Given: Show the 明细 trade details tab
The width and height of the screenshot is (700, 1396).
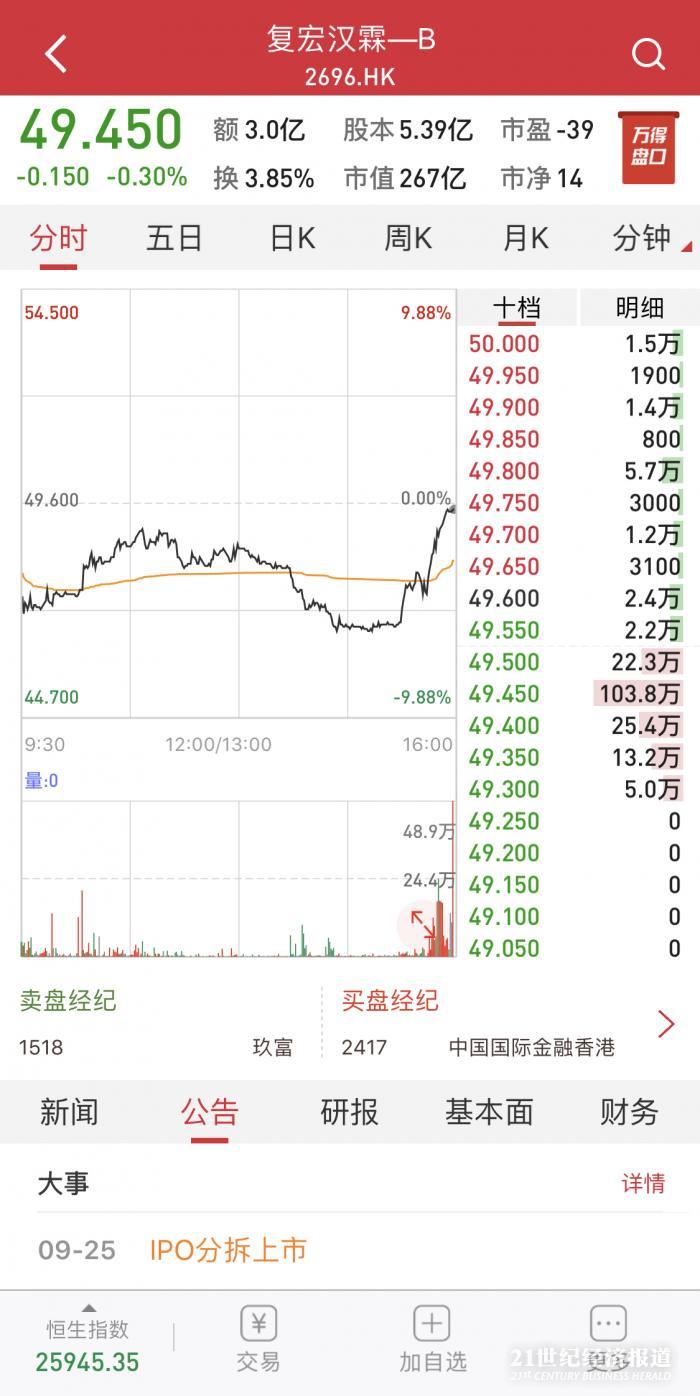Looking at the screenshot, I should point(639,307).
